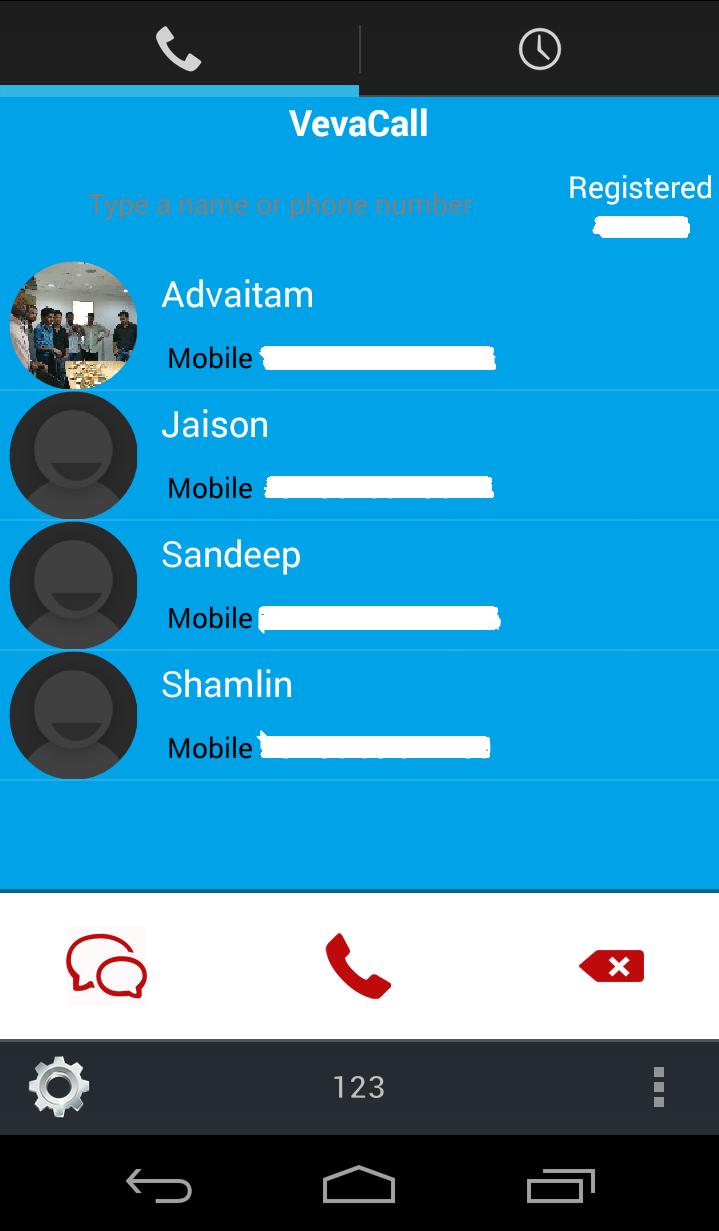Select contact Jaison

(x=359, y=455)
